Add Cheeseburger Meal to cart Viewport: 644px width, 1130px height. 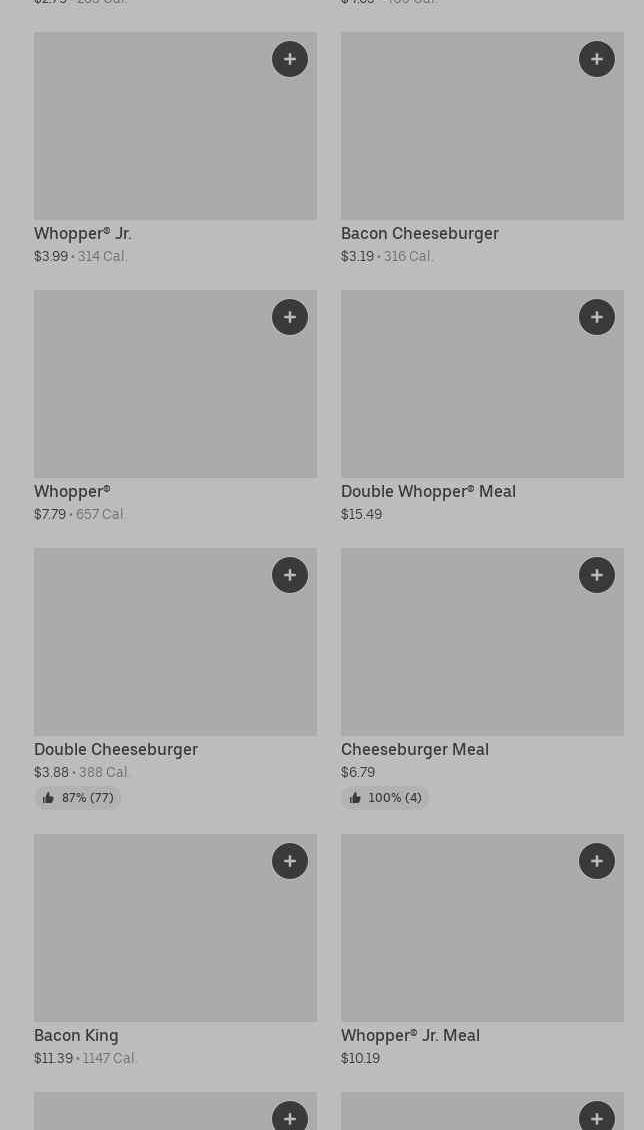[x=597, y=575]
